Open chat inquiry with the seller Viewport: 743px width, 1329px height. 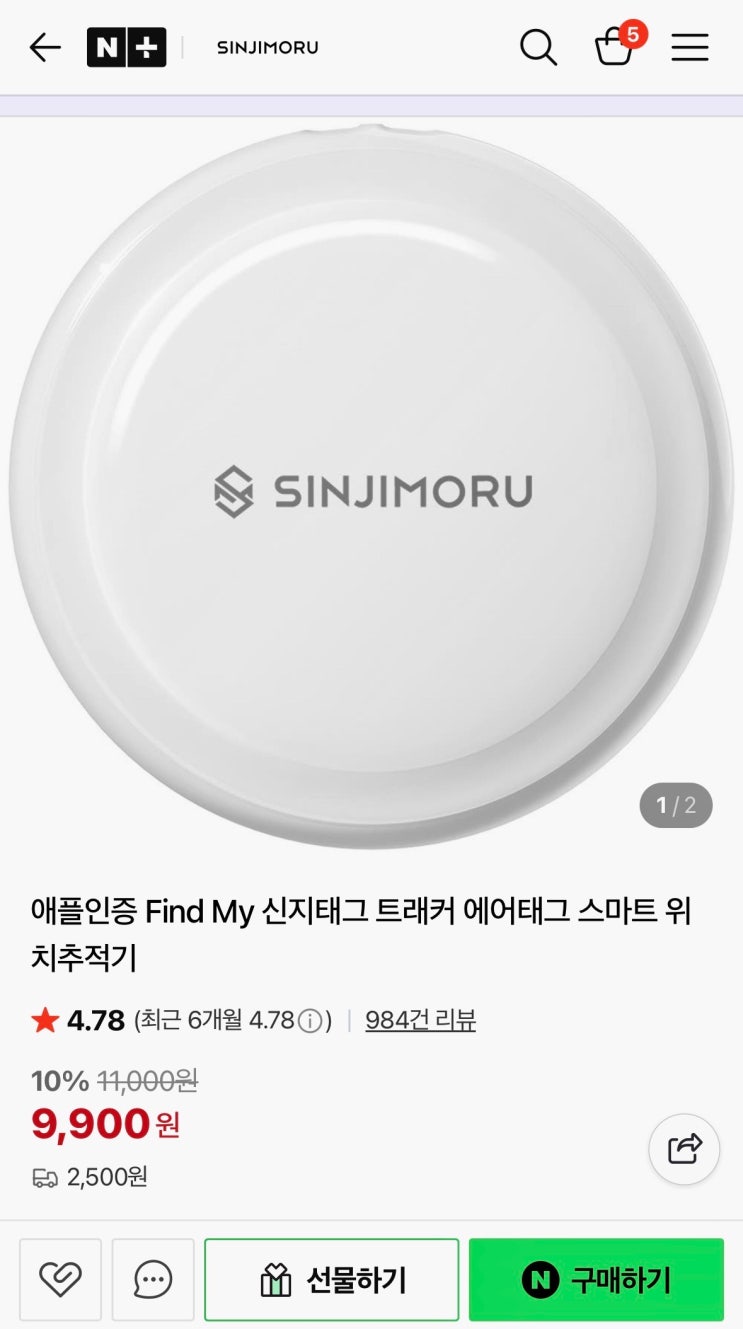point(153,1279)
